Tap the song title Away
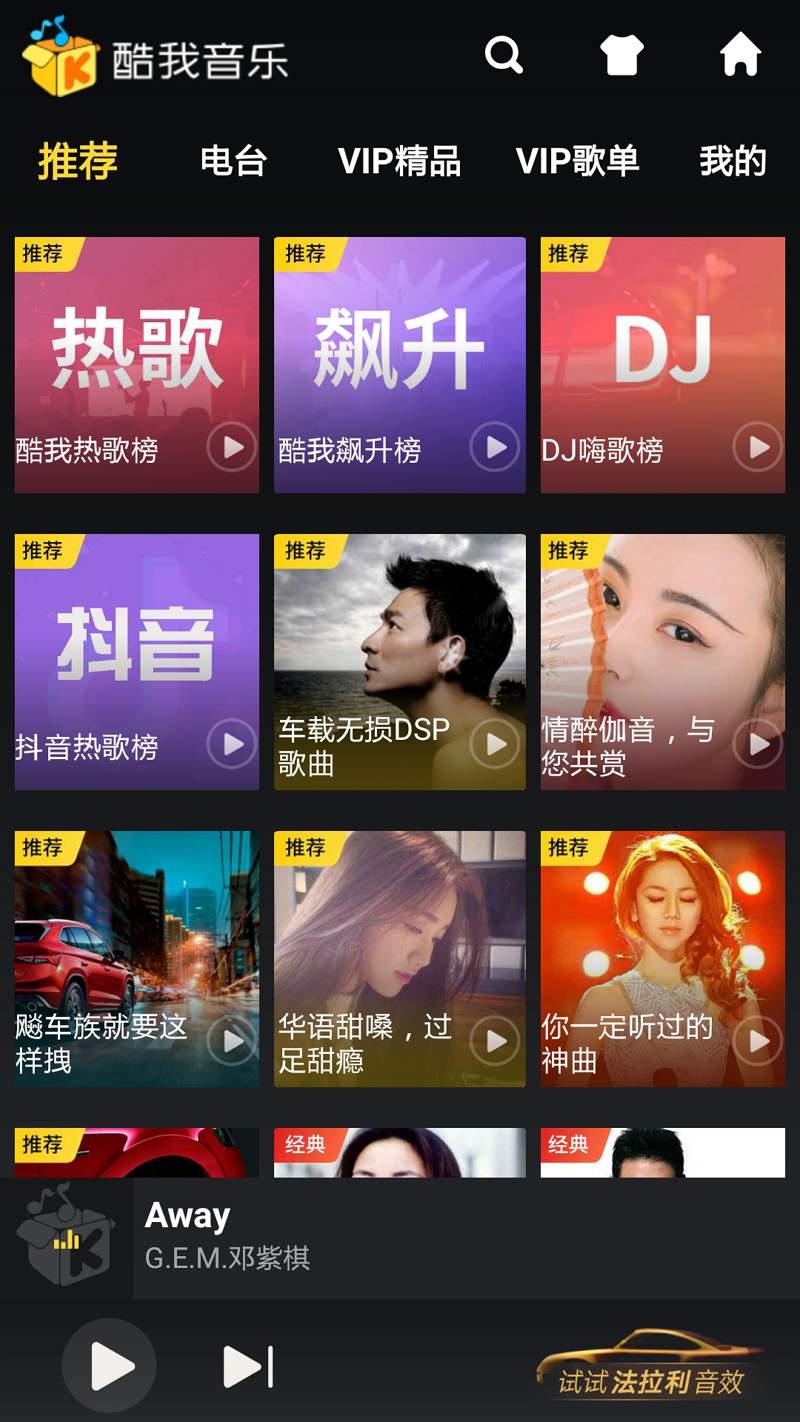Viewport: 800px width, 1422px height. click(186, 1214)
